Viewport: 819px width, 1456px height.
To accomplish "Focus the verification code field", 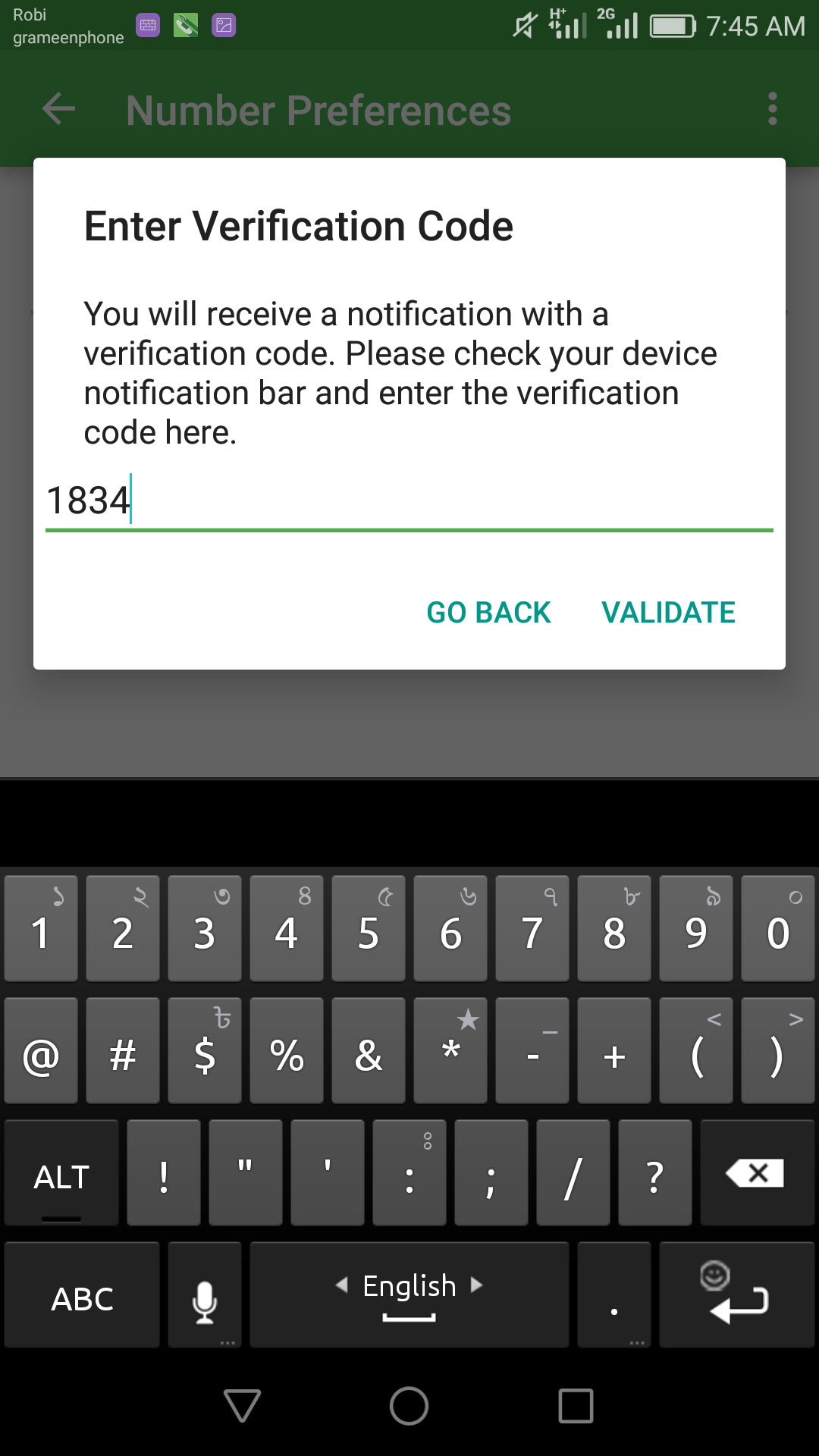I will point(409,501).
